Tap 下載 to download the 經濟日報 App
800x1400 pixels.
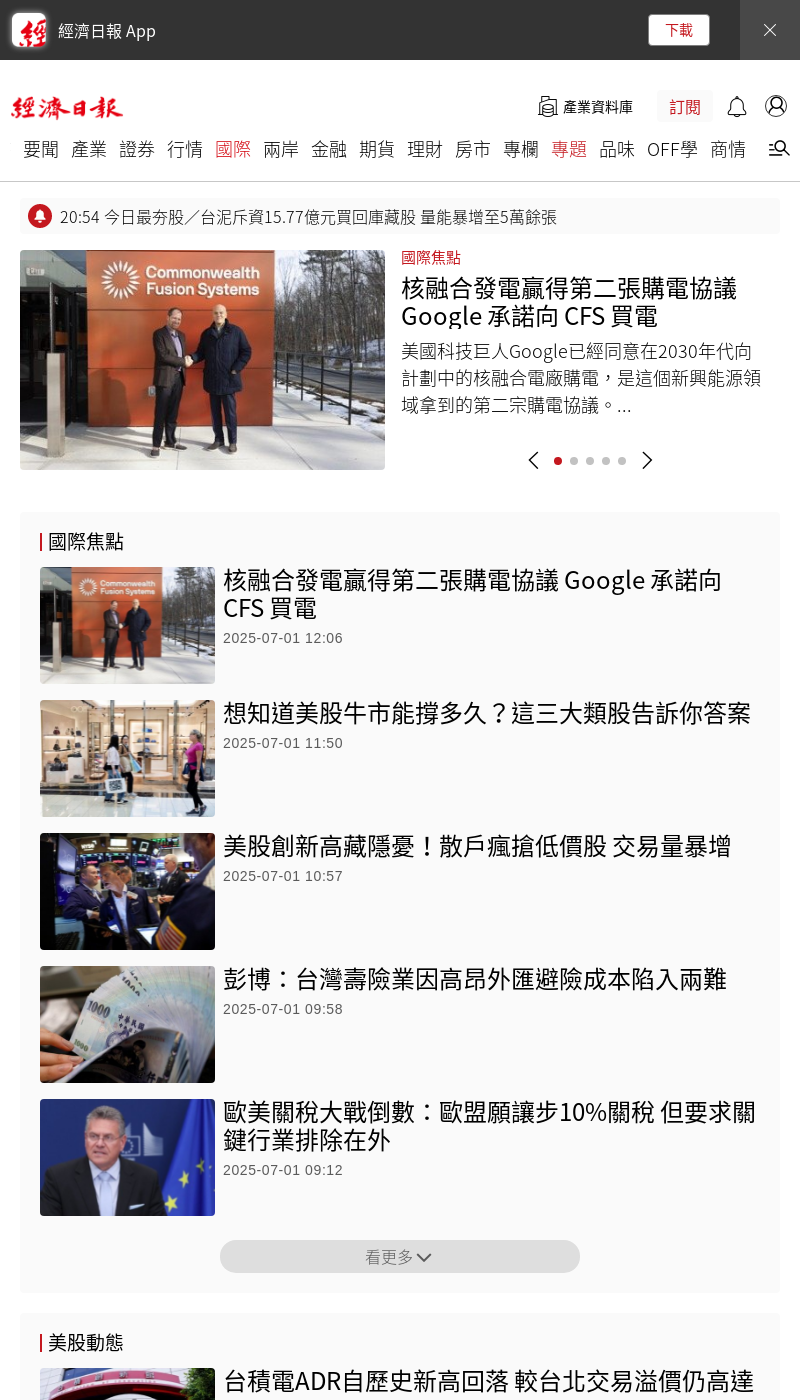[x=678, y=30]
